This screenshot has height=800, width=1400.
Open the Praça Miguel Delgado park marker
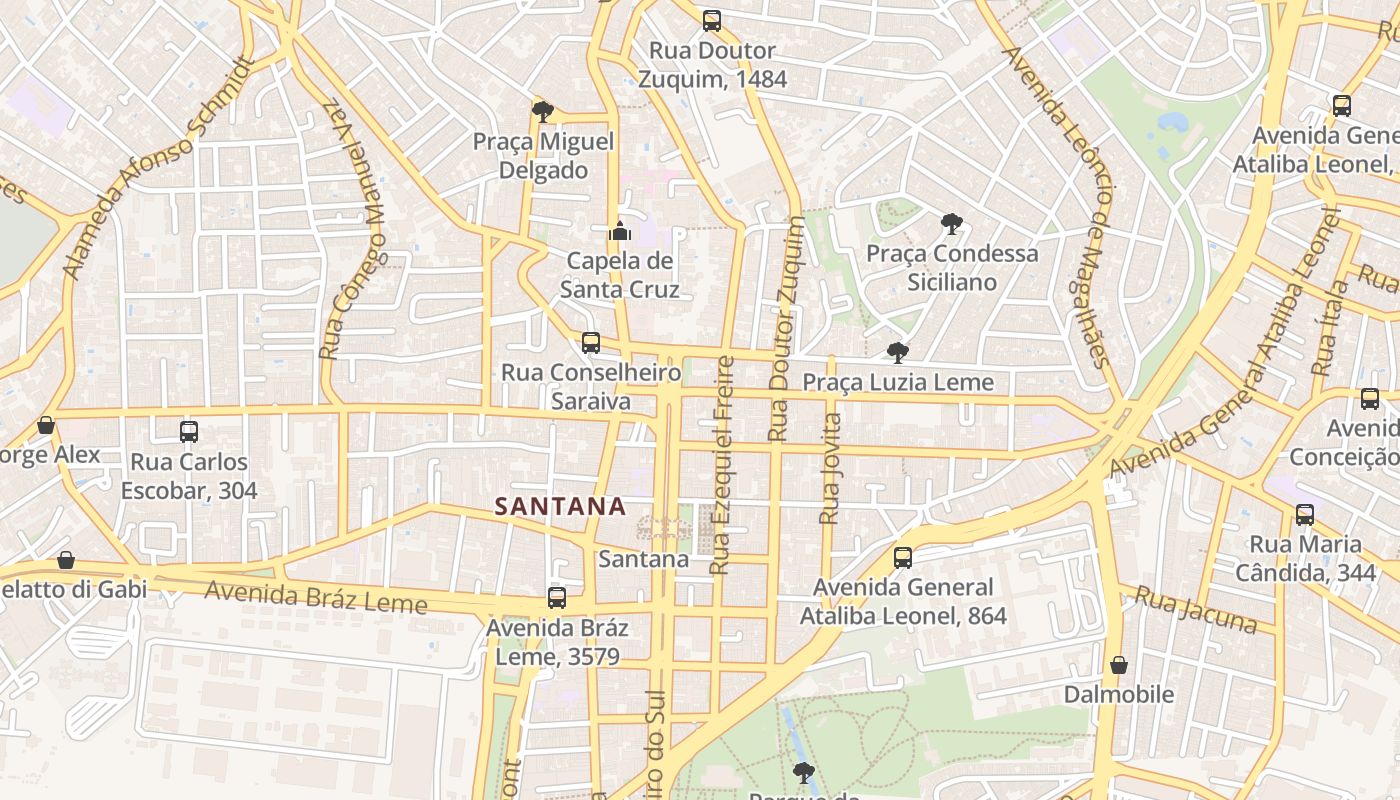click(x=543, y=111)
